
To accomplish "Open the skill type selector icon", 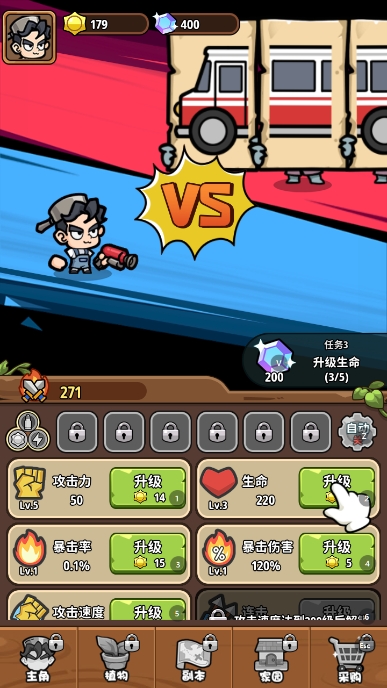I will tap(28, 432).
